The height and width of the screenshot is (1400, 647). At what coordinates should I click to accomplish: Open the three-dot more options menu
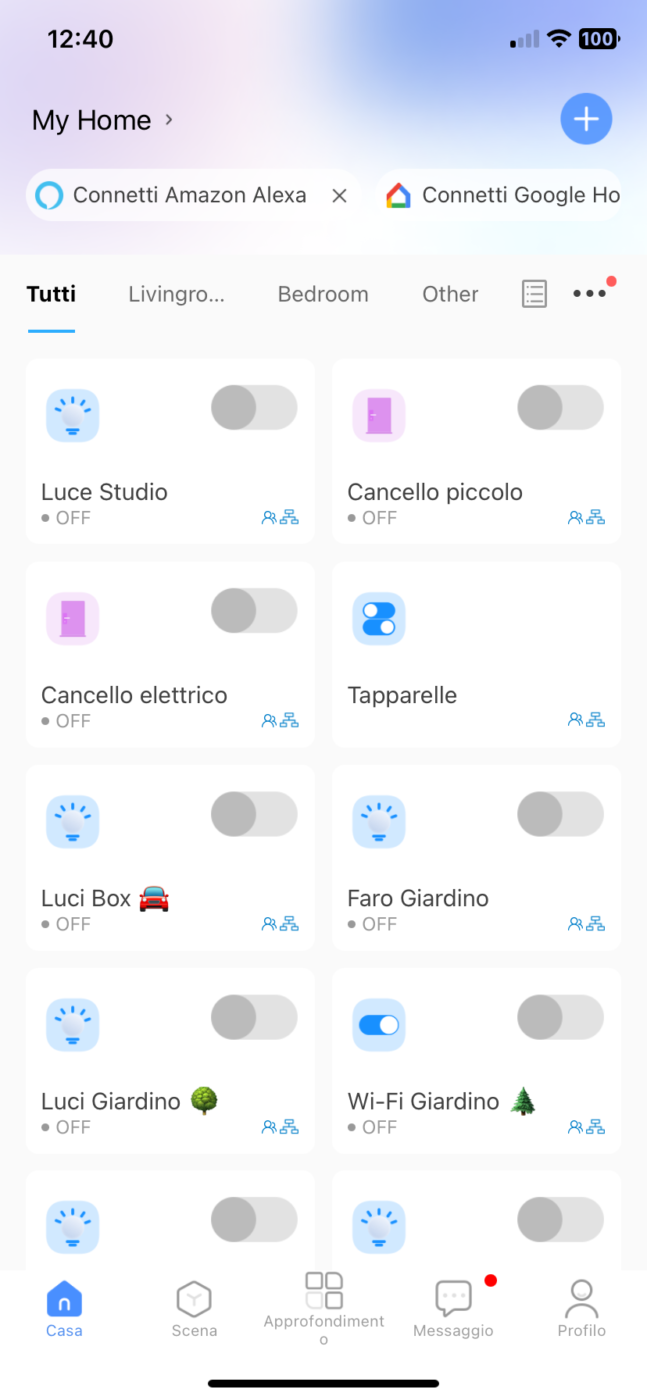589,294
